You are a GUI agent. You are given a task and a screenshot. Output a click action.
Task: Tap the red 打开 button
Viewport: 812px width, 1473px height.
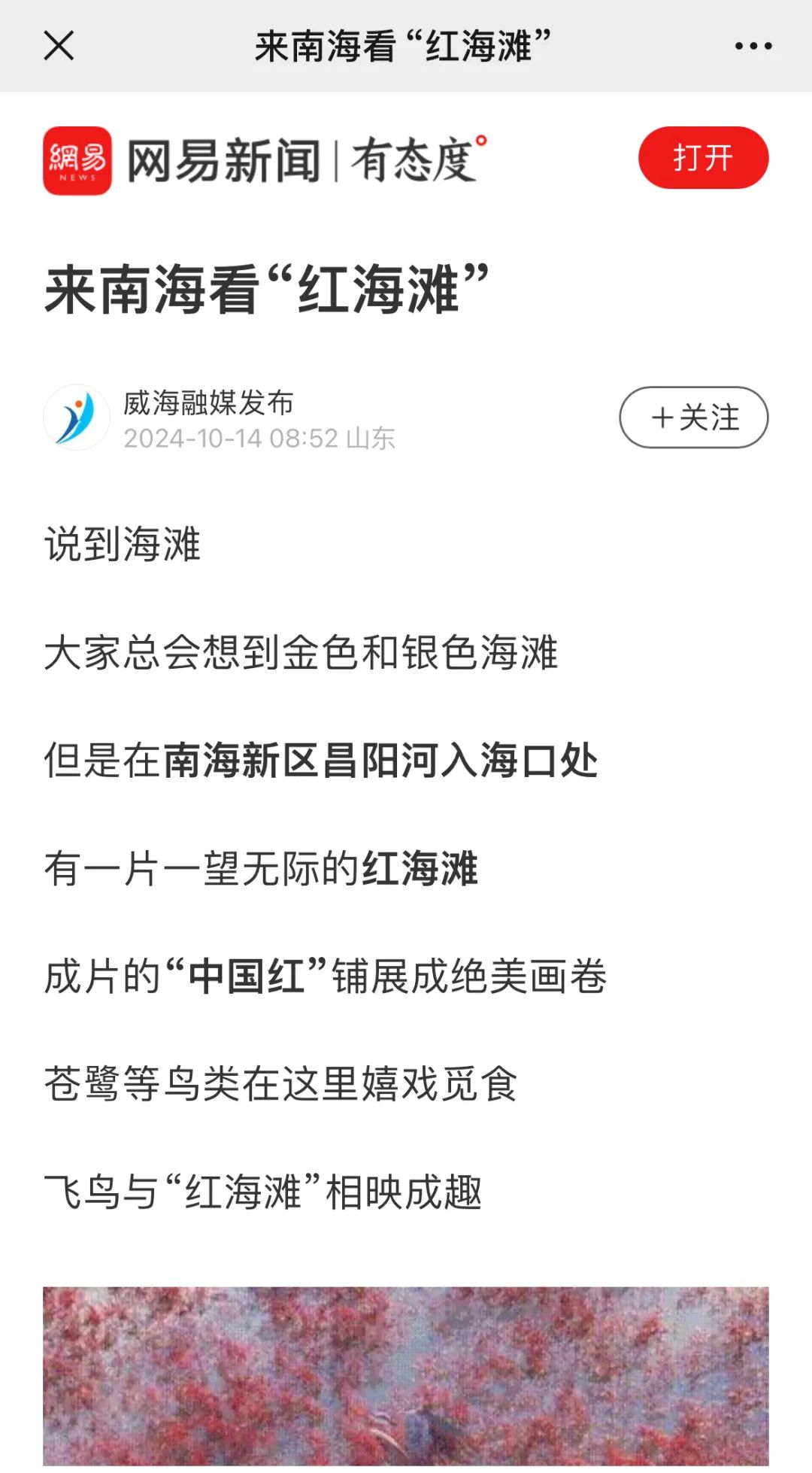click(703, 158)
